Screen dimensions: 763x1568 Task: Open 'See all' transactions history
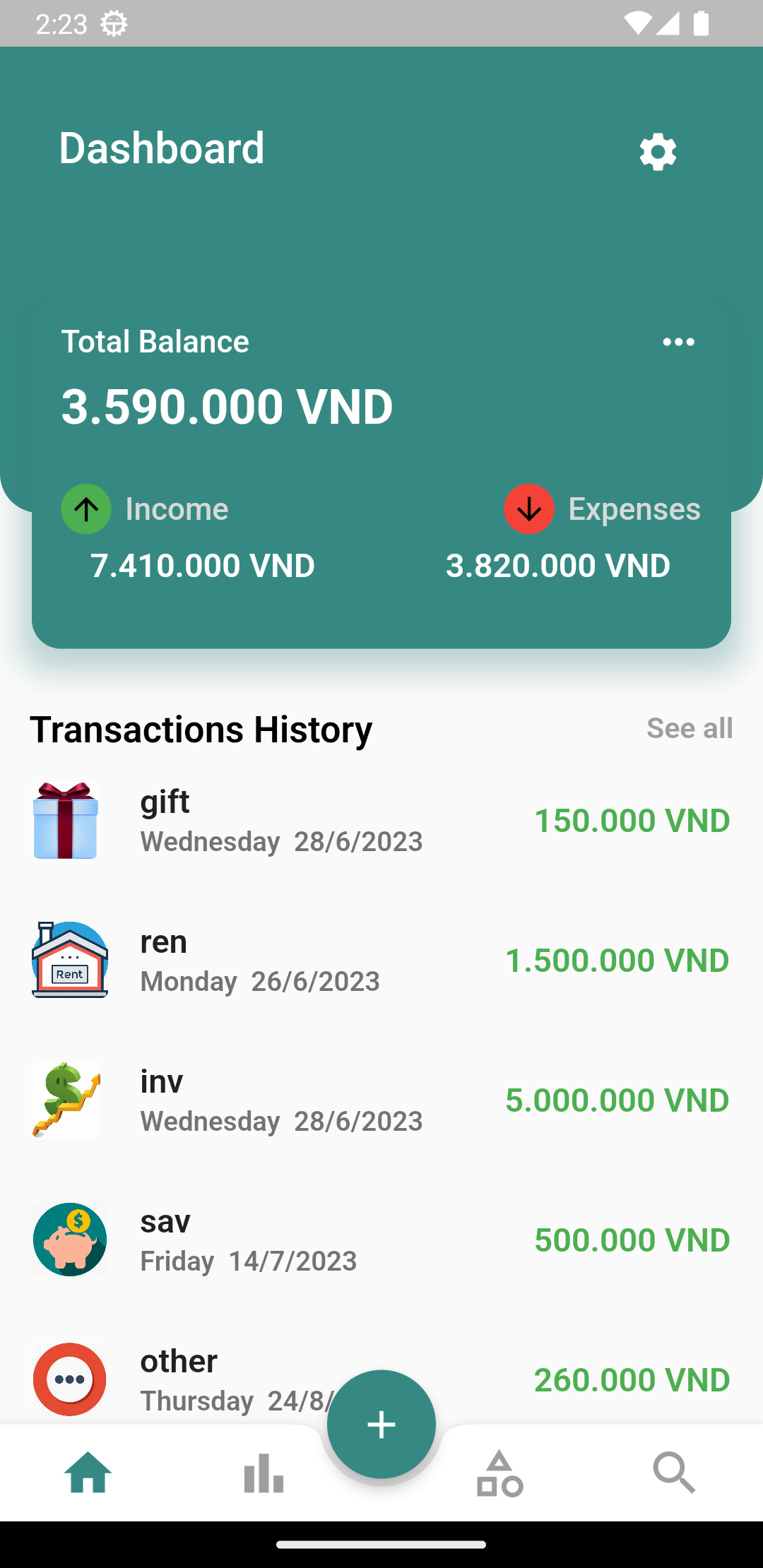[x=689, y=727]
